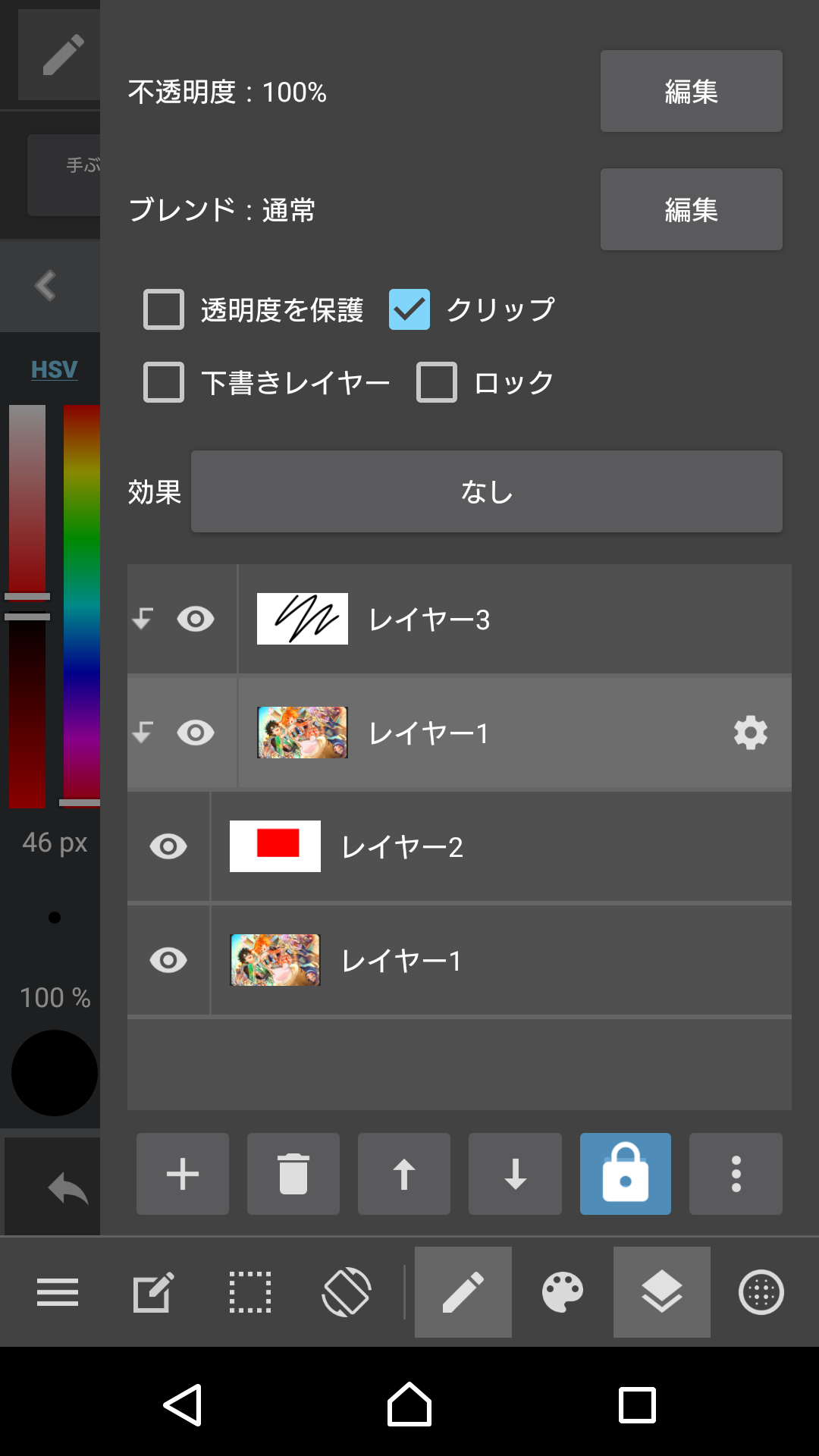
Task: Toggle visibility of レイヤー3
Action: point(196,619)
